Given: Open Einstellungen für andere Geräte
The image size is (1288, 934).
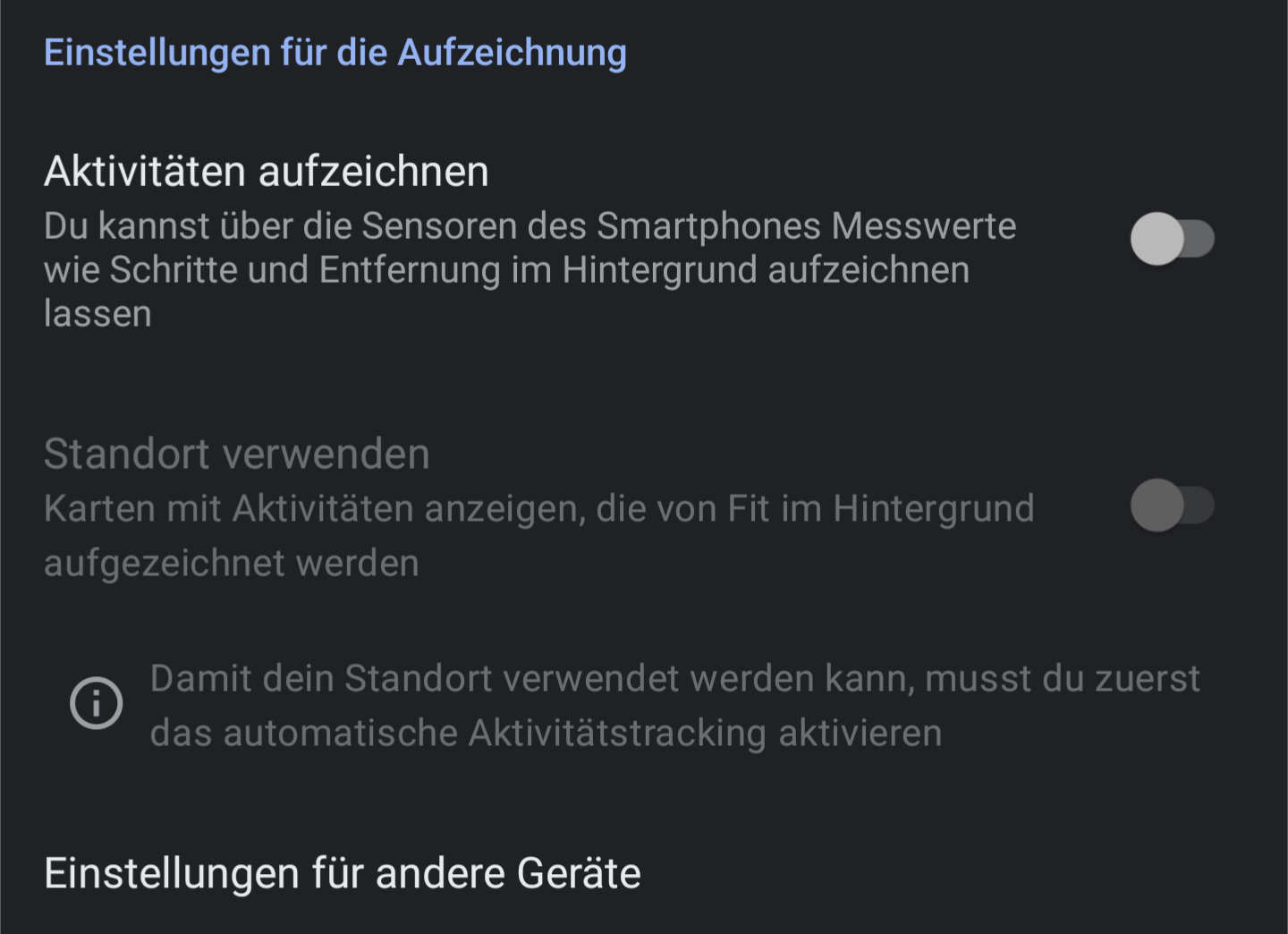Looking at the screenshot, I should click(343, 874).
